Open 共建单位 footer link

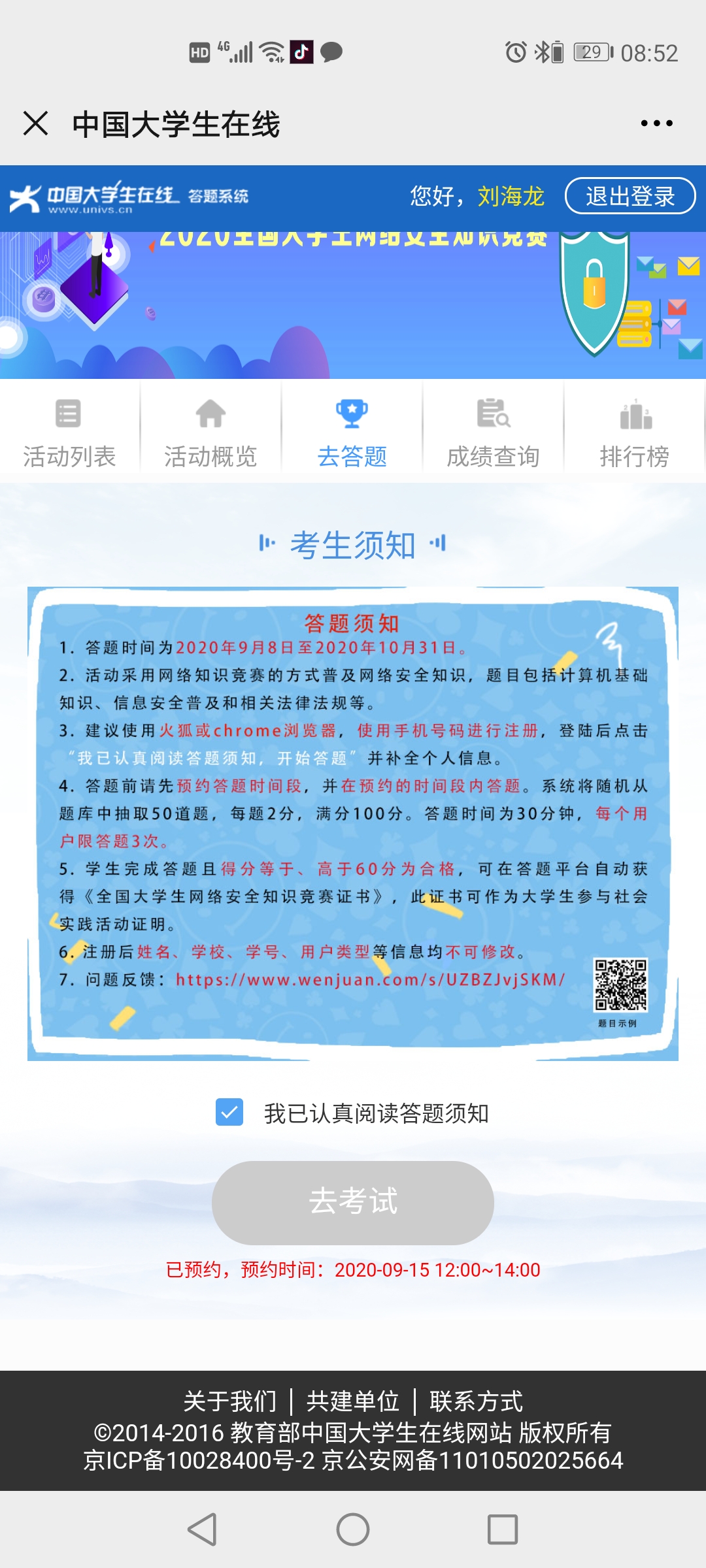353,1401
